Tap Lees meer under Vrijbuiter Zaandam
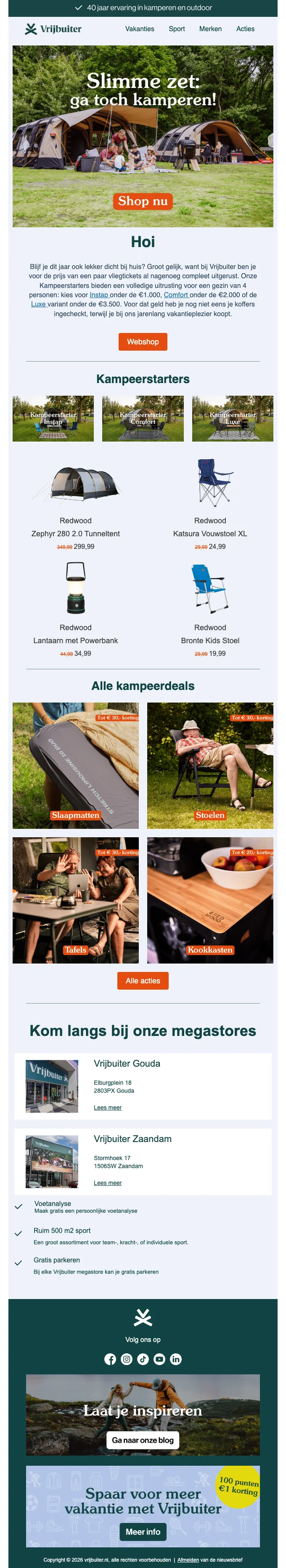 click(x=108, y=1183)
